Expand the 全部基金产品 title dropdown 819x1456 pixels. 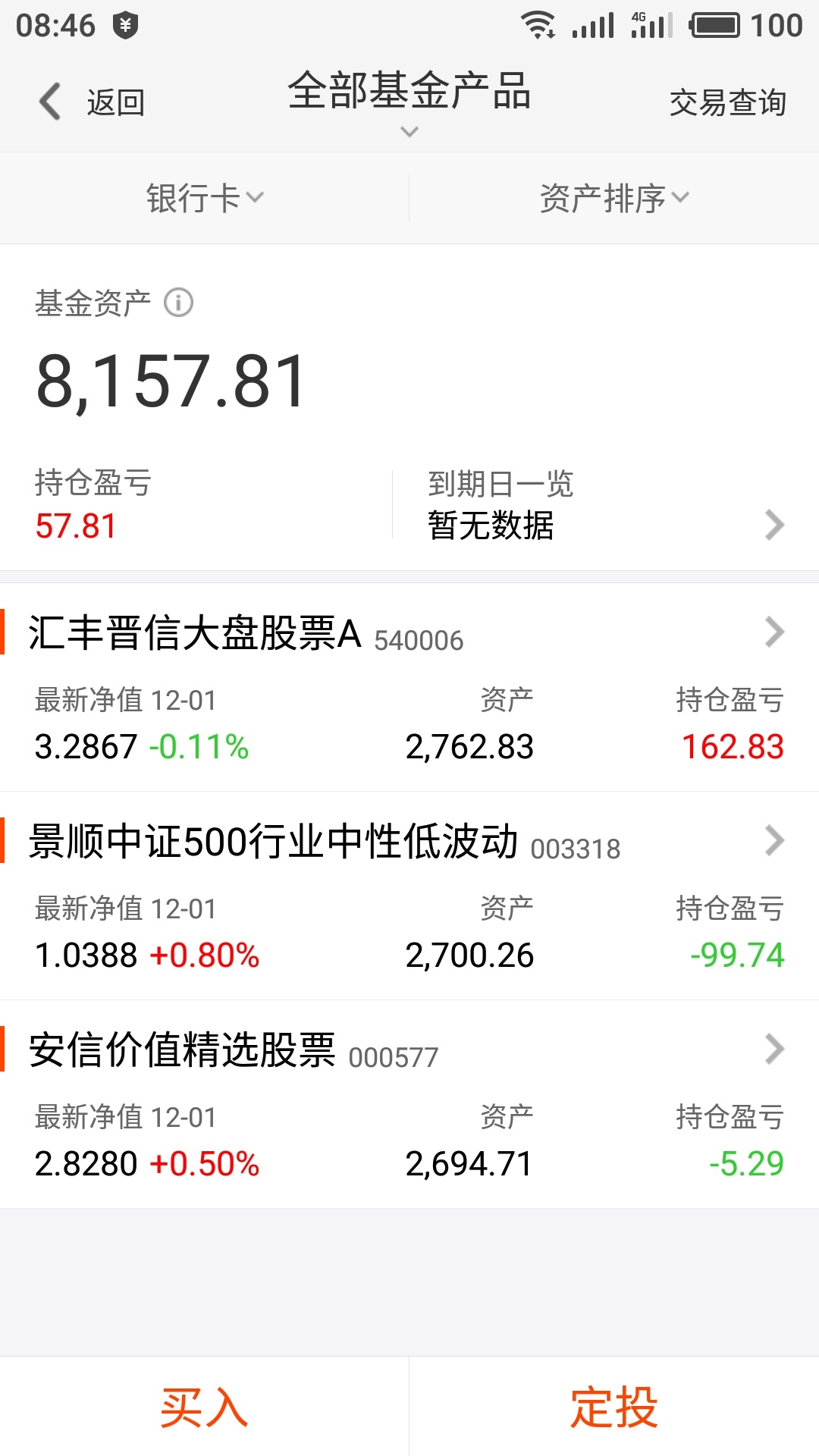[x=409, y=102]
